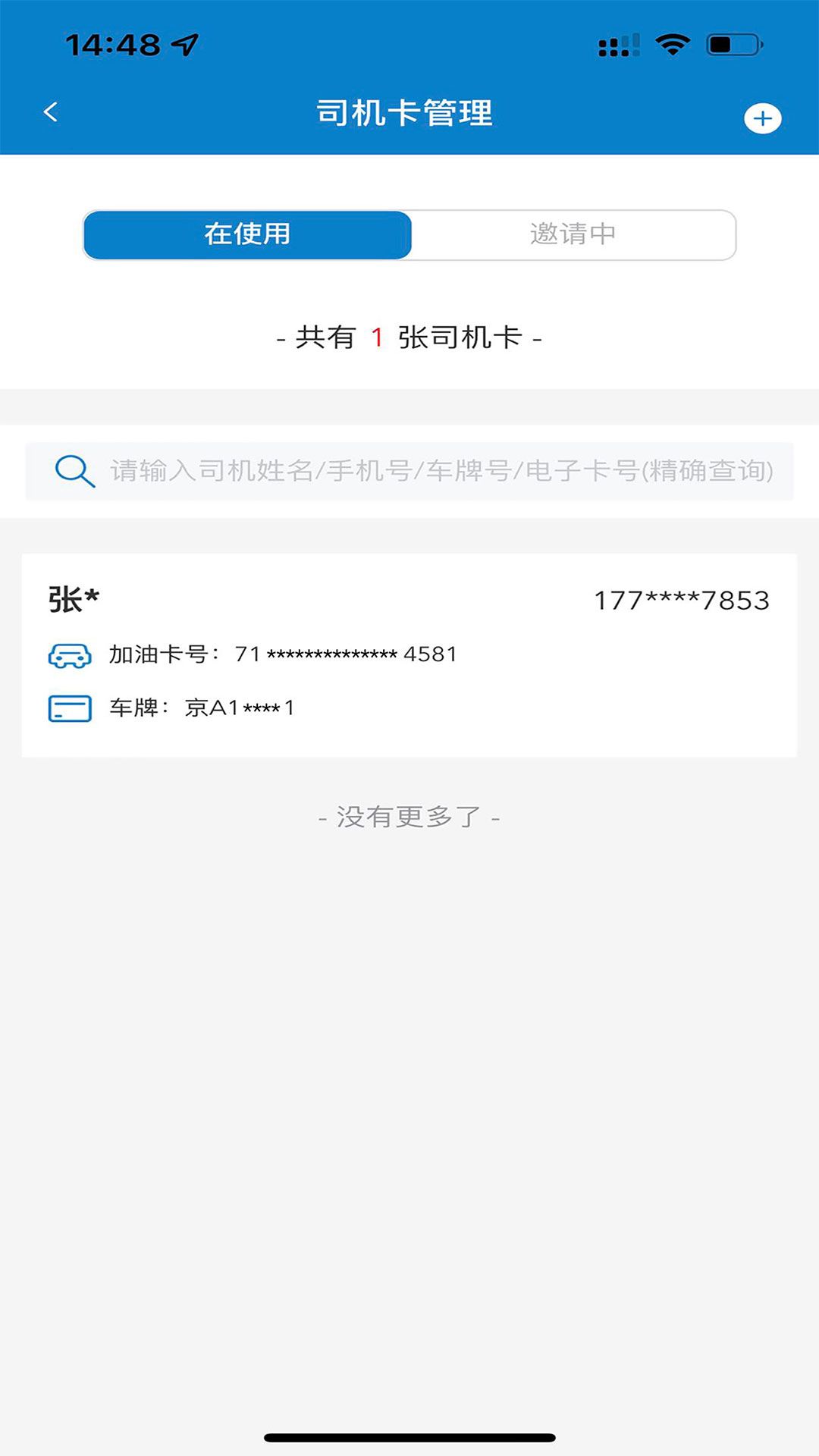
Task: Tap the back arrow in the title bar
Action: point(51,111)
